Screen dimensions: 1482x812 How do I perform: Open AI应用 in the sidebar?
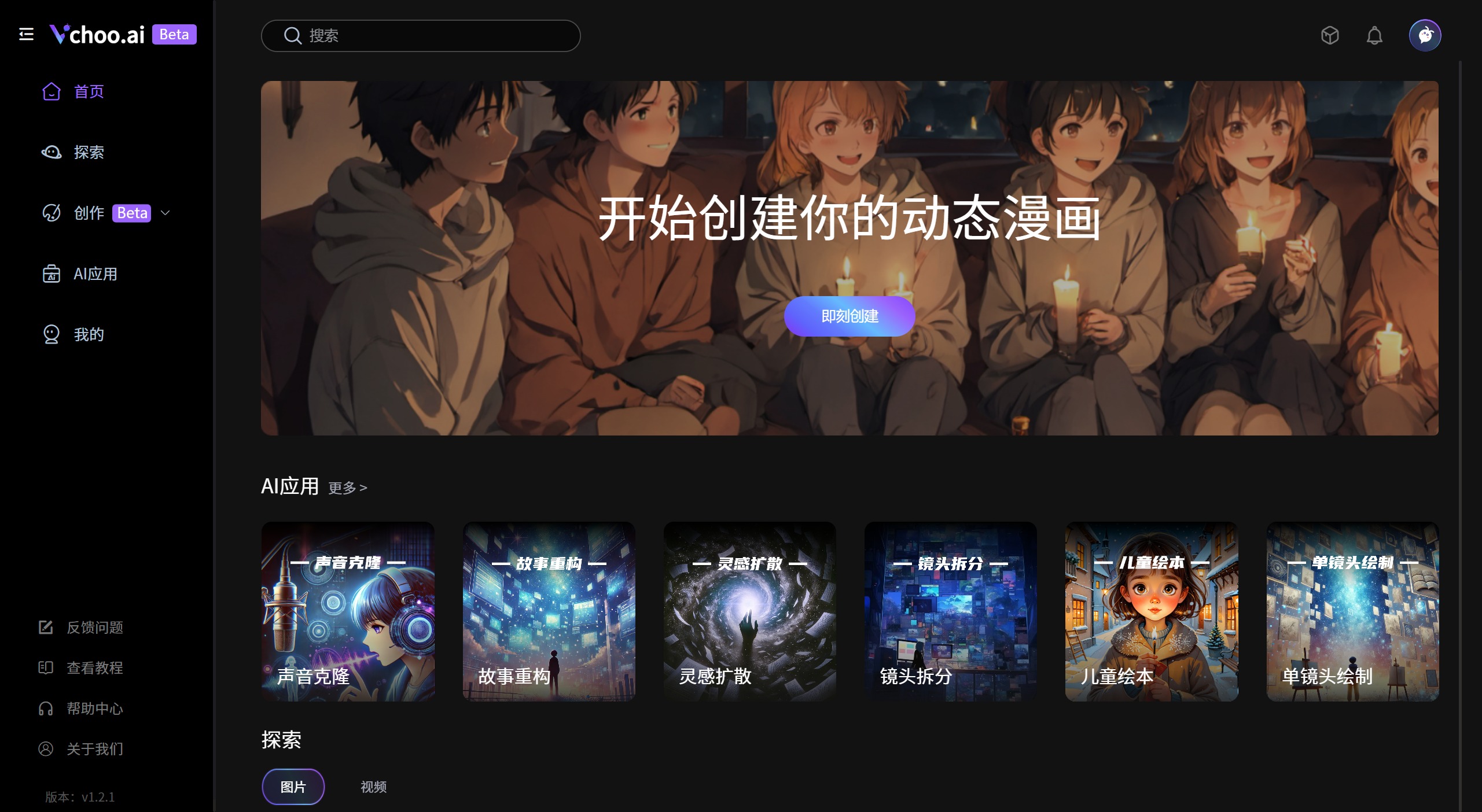(x=94, y=274)
